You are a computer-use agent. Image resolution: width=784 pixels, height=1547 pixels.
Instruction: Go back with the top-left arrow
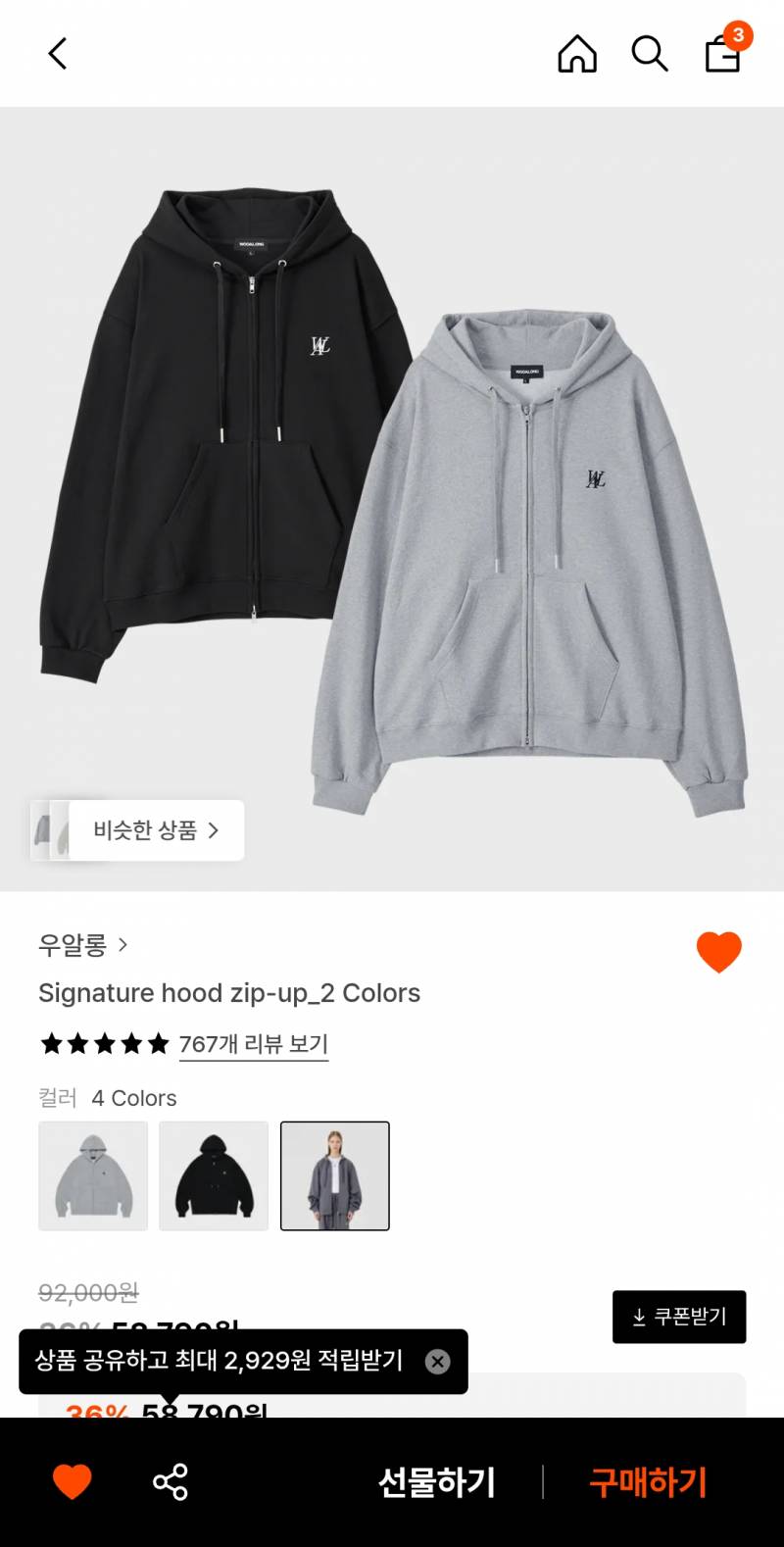pyautogui.click(x=58, y=54)
